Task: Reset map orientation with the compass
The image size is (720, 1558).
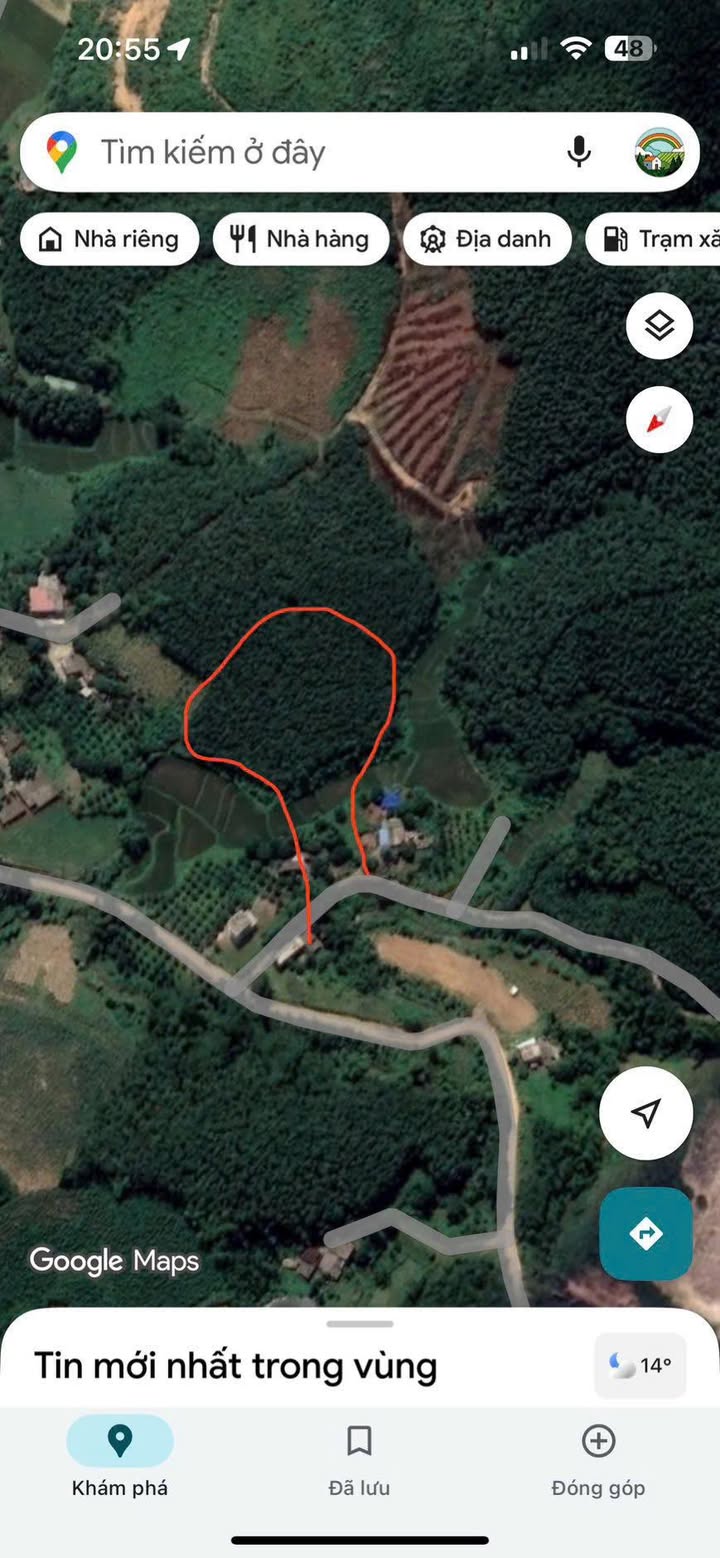Action: (659, 420)
